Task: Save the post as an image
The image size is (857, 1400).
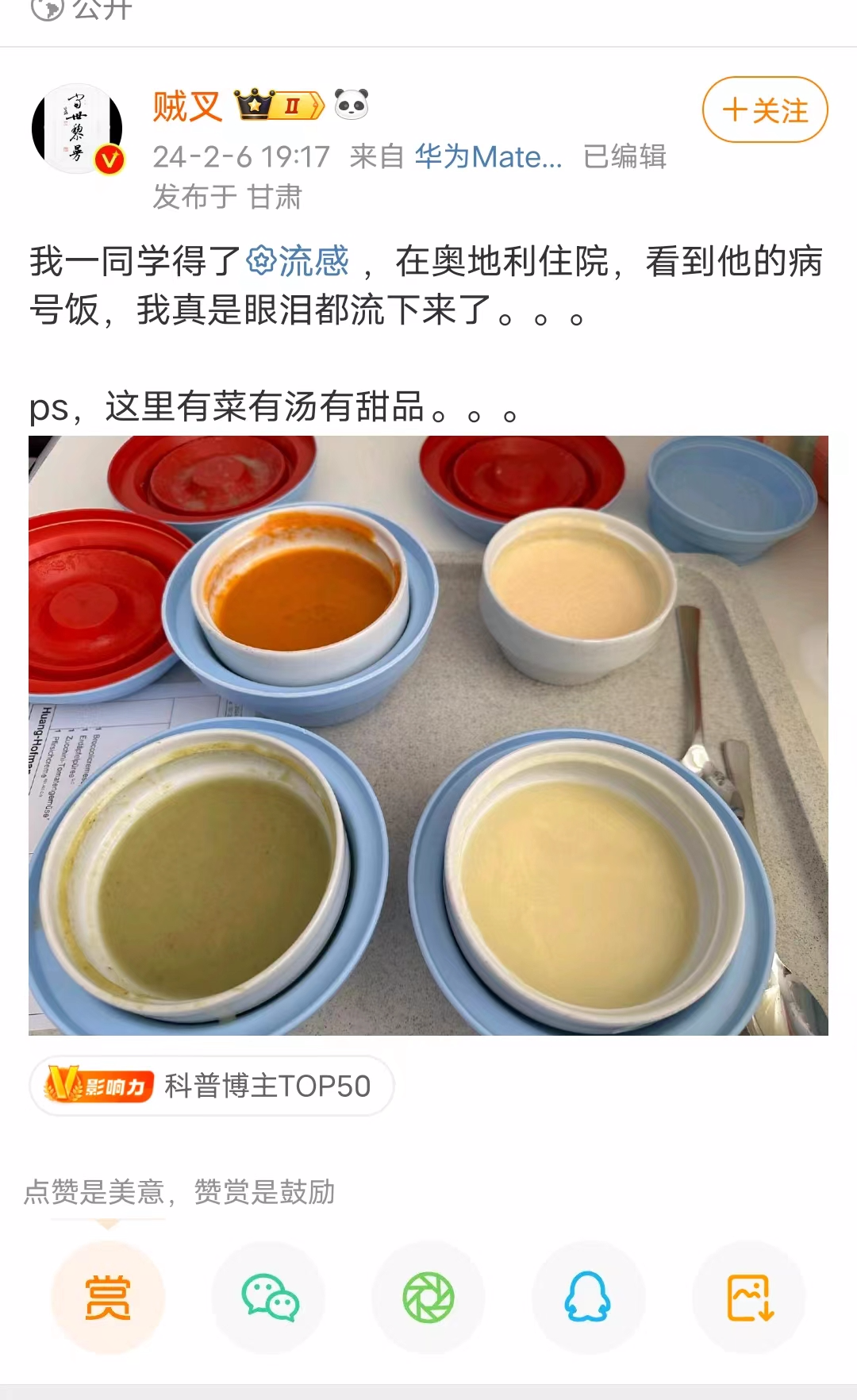Action: point(748,1298)
